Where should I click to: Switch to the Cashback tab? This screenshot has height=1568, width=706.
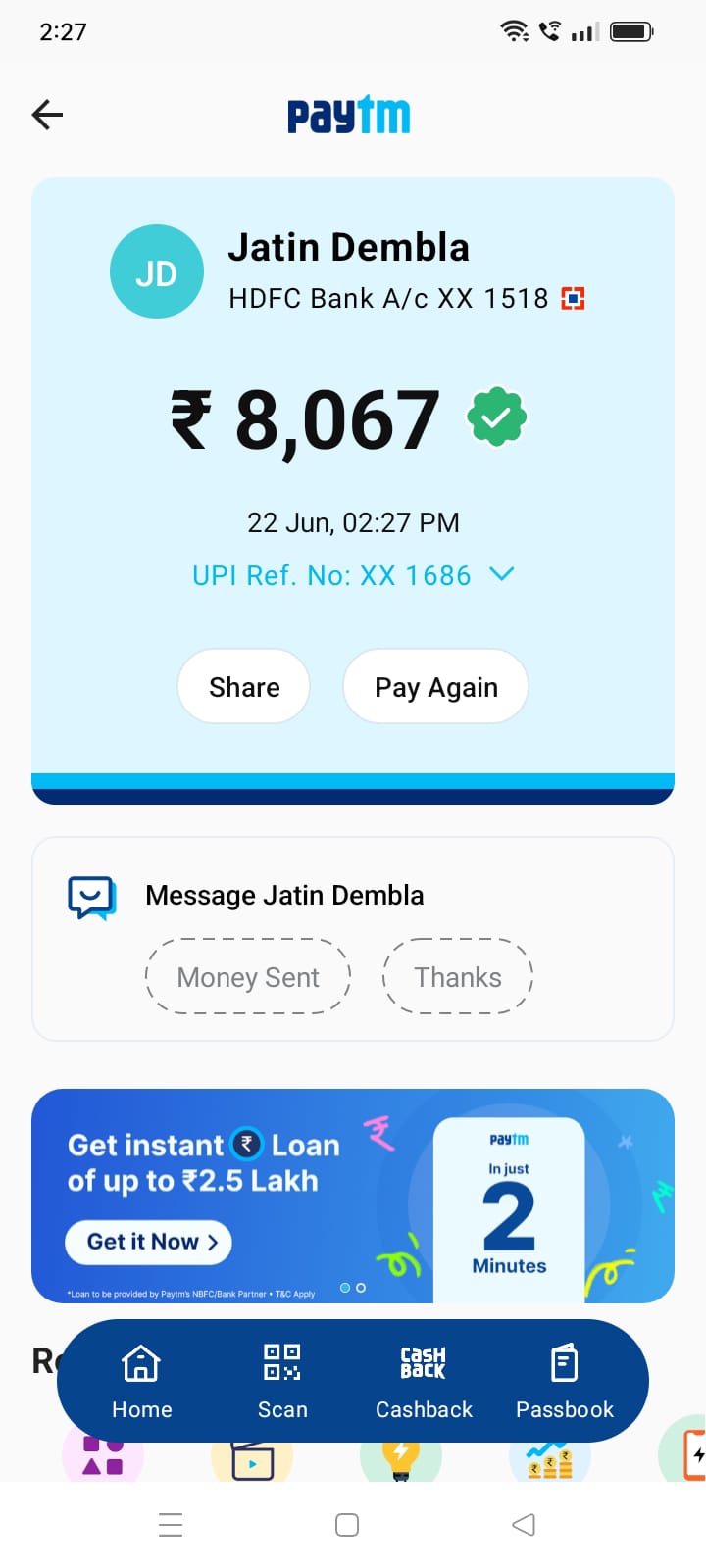(x=424, y=1381)
